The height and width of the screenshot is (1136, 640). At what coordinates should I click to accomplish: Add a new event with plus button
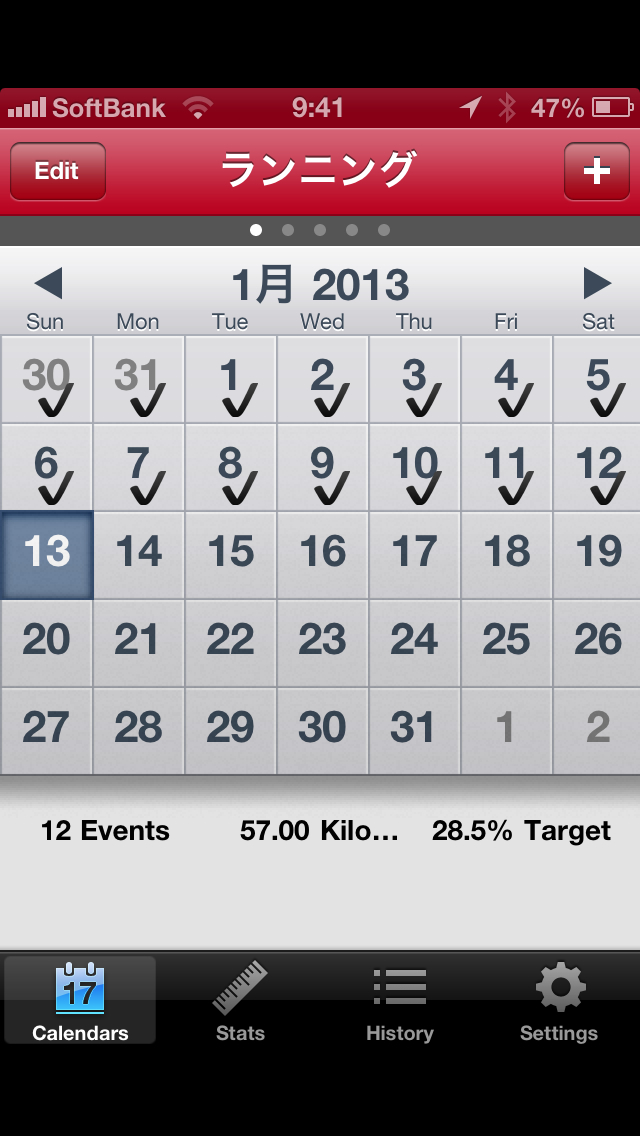596,171
